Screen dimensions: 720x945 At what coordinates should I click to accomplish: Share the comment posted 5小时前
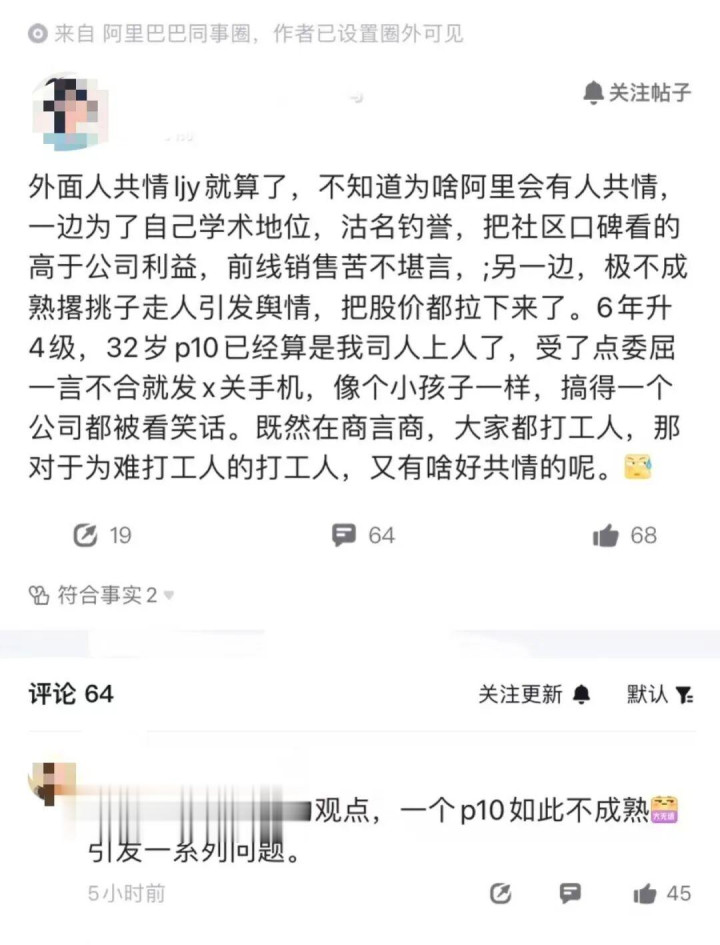point(501,893)
